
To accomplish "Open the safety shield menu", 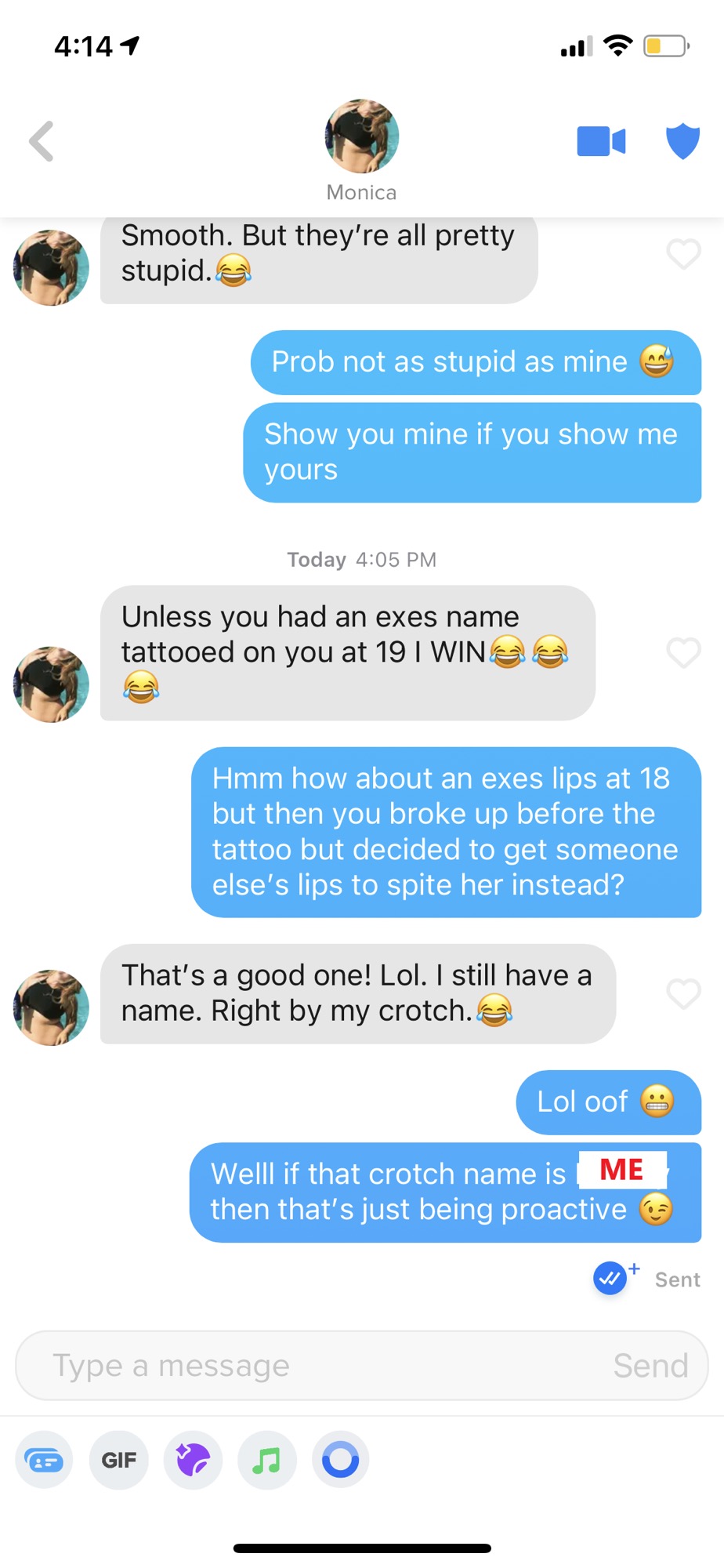I will click(682, 141).
